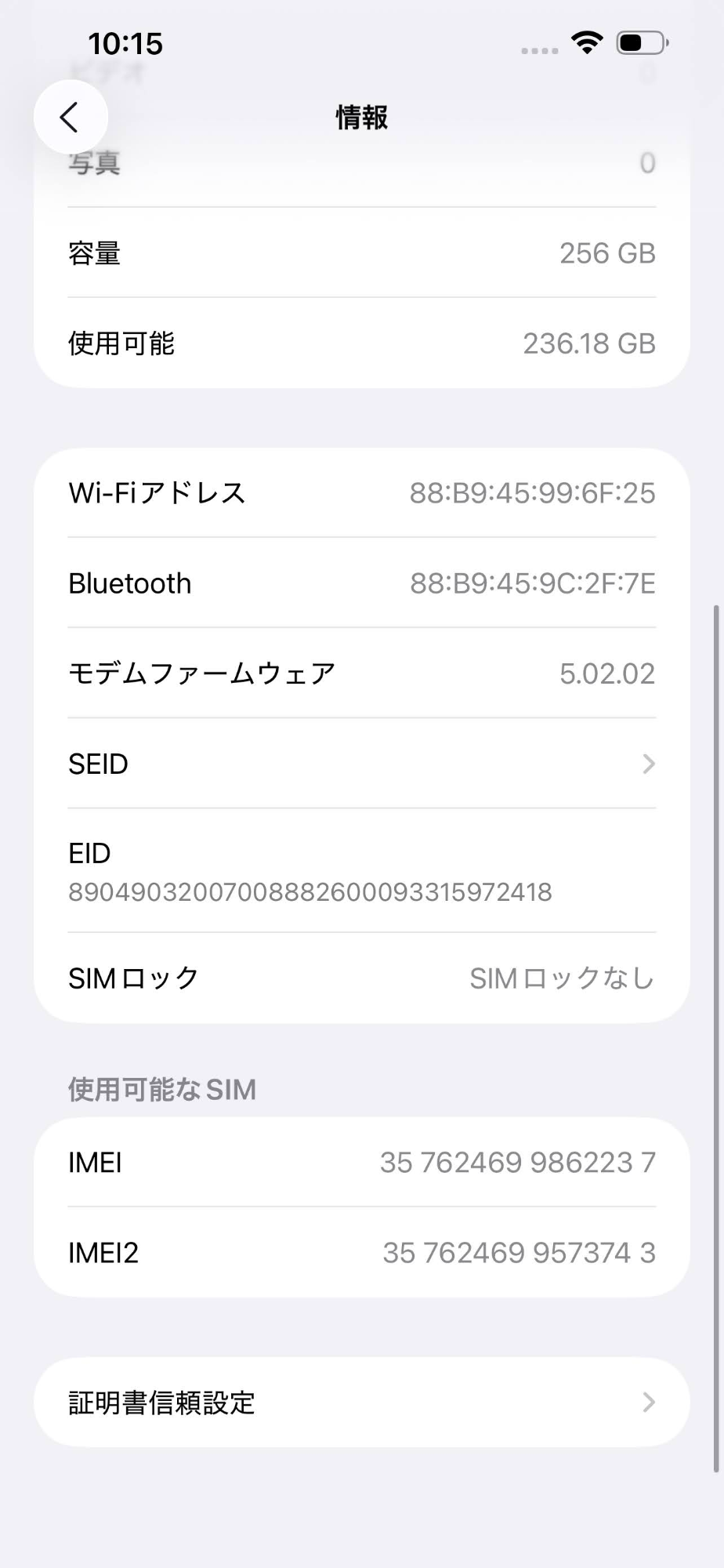This screenshot has width=724, height=1568.
Task: Tap the IMEI value row
Action: point(360,1163)
